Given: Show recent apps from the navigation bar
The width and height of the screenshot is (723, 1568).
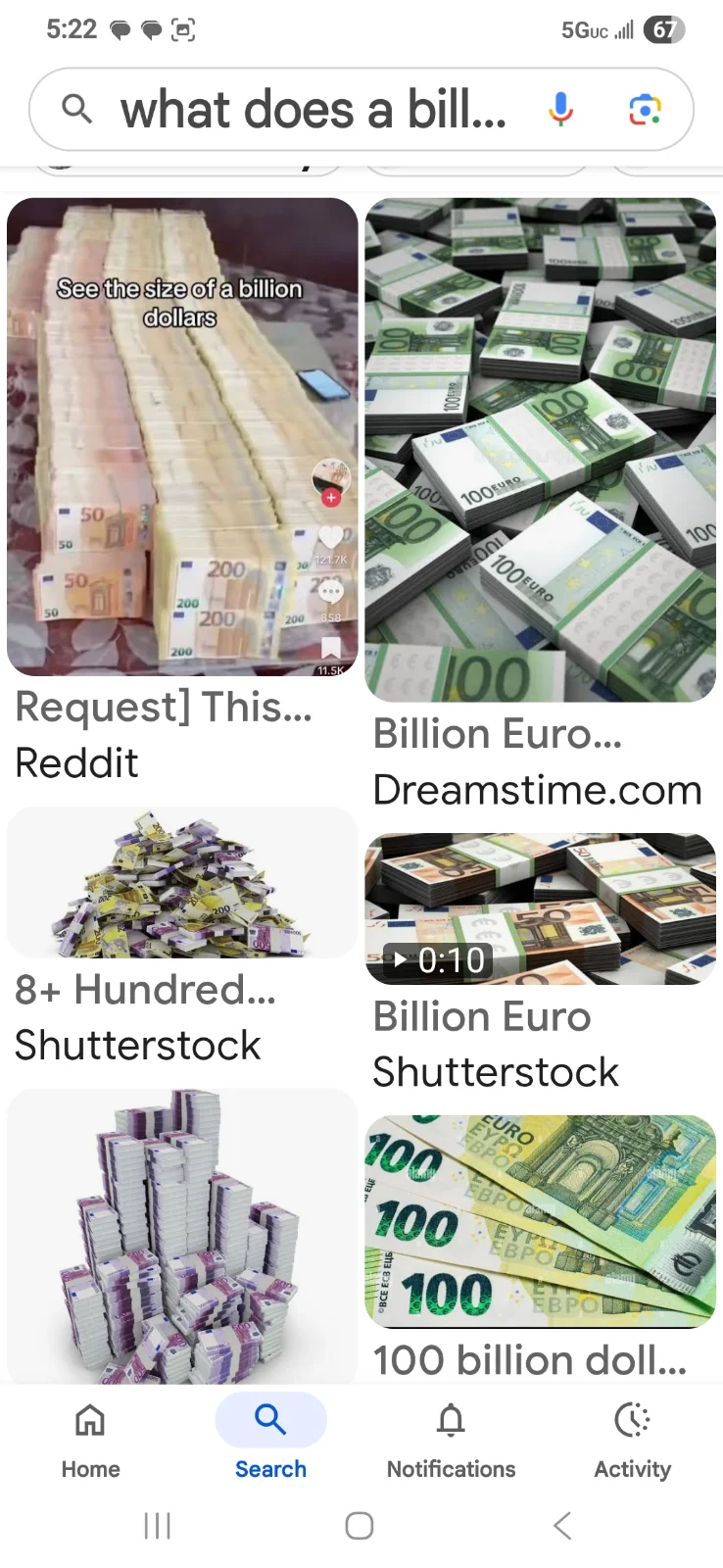Looking at the screenshot, I should [157, 1525].
